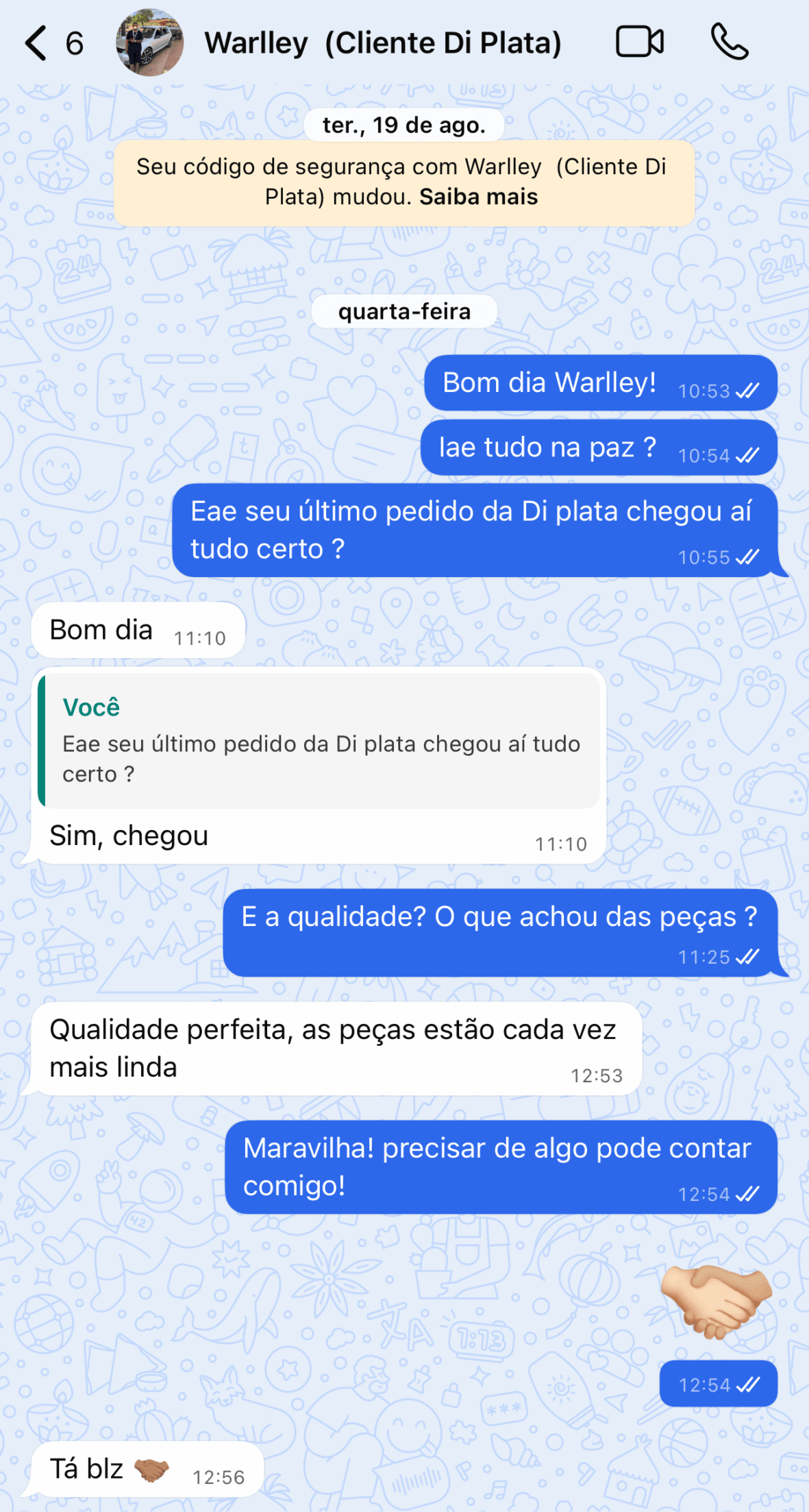Start a video call with Warlley
809x1512 pixels.
(x=639, y=42)
